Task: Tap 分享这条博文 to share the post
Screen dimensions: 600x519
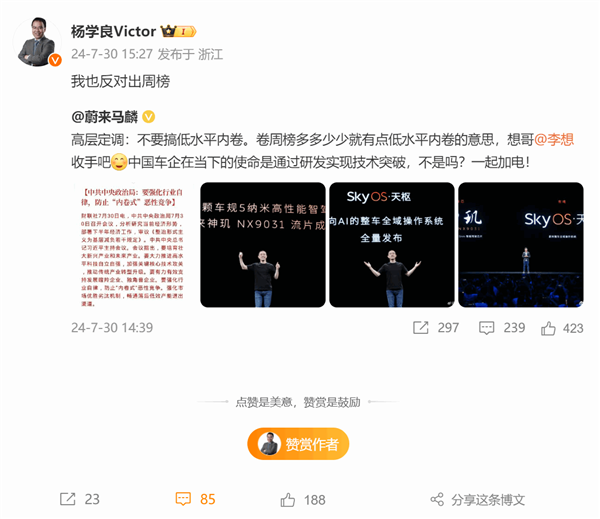Action: point(477,499)
